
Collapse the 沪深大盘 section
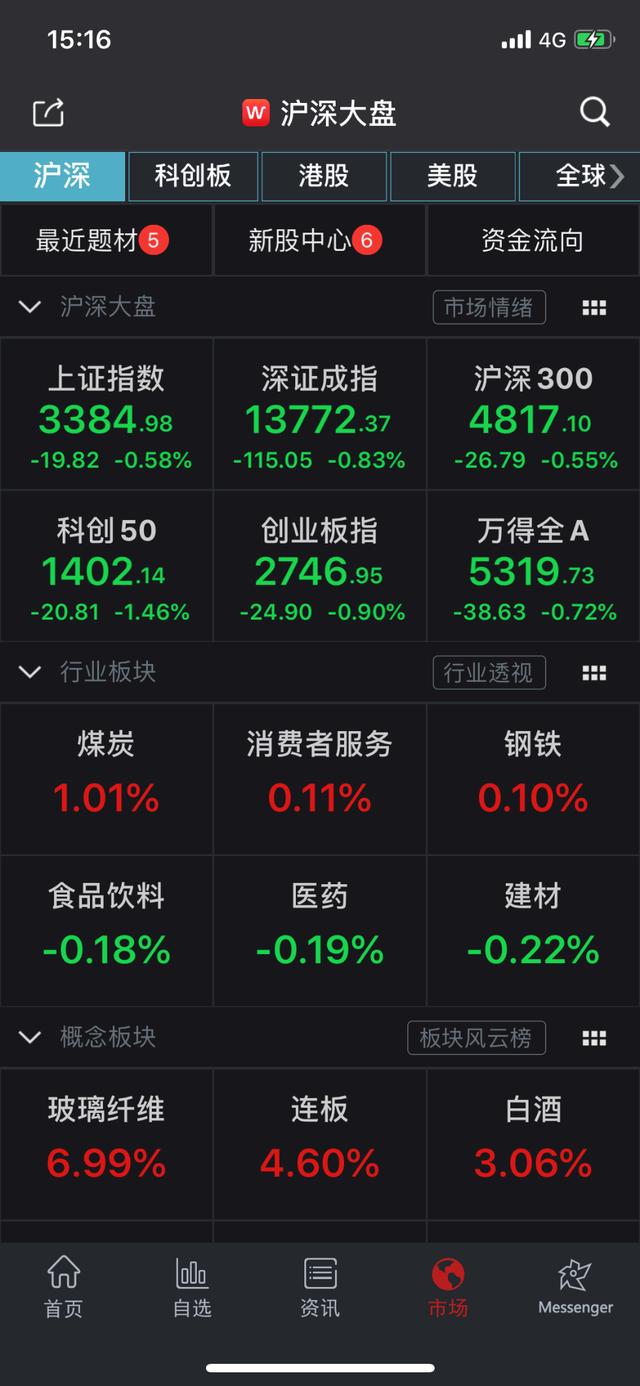(x=29, y=307)
